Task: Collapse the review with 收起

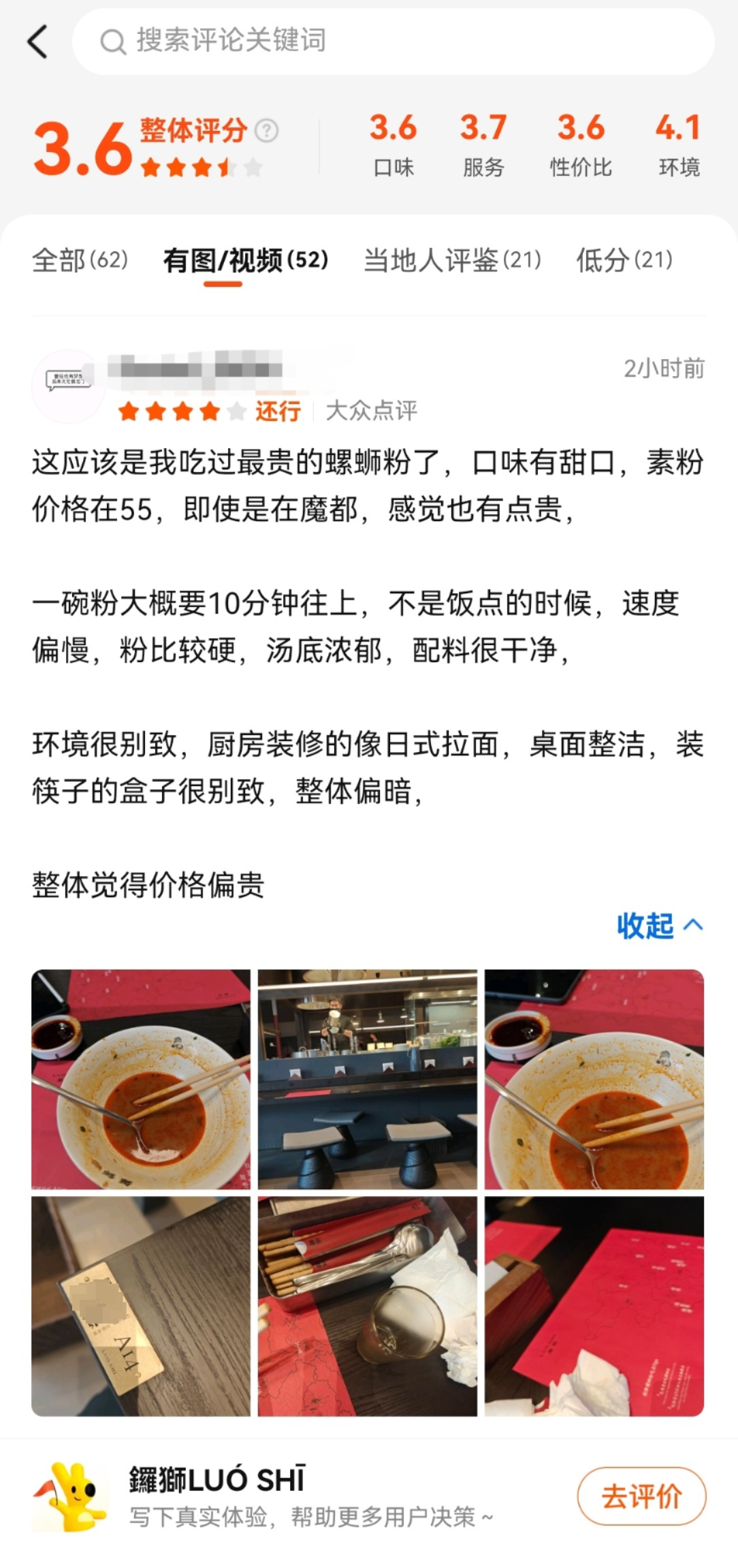Action: click(x=658, y=926)
